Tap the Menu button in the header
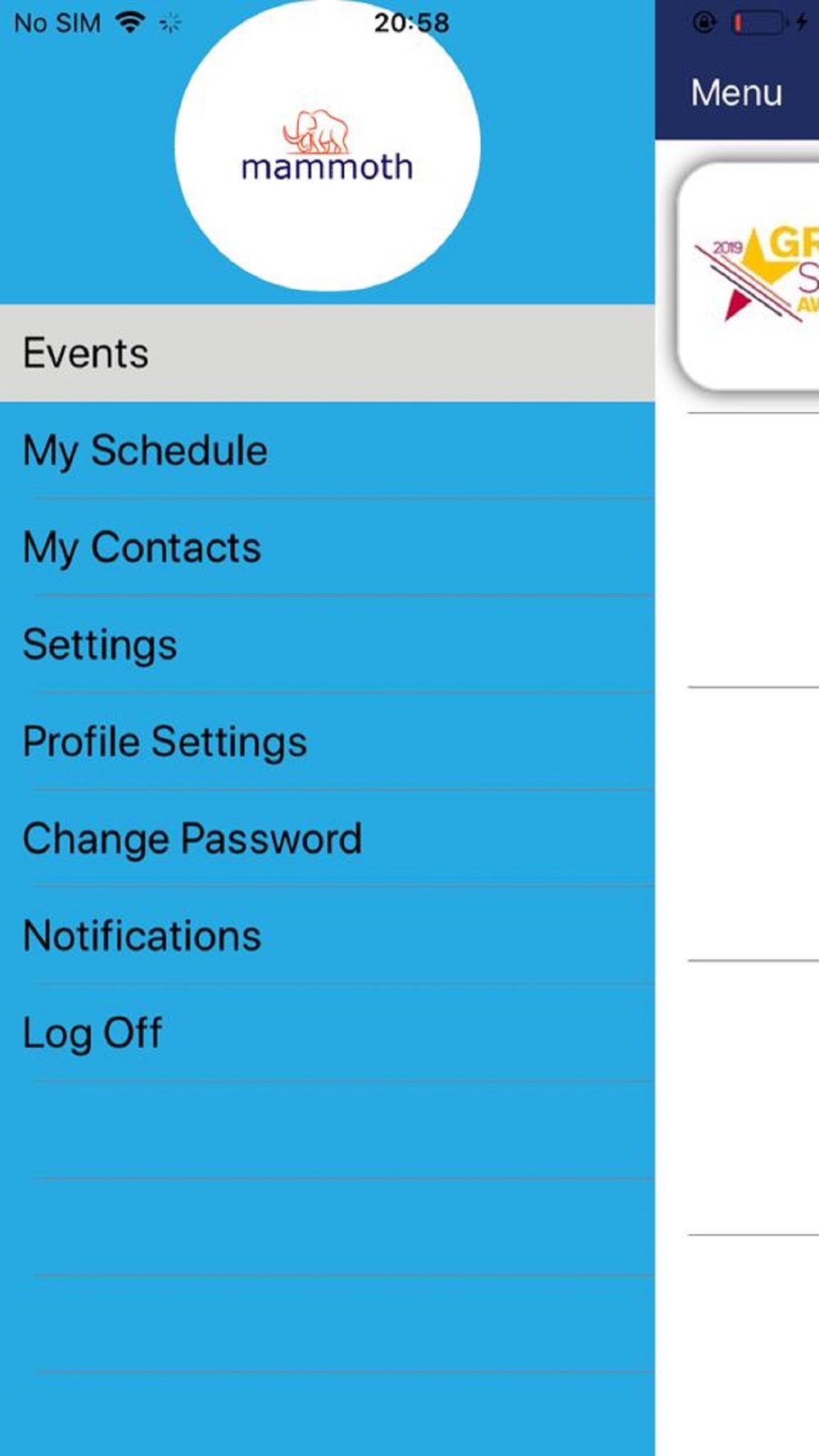Screen dimensions: 819x1456 pyautogui.click(x=736, y=93)
